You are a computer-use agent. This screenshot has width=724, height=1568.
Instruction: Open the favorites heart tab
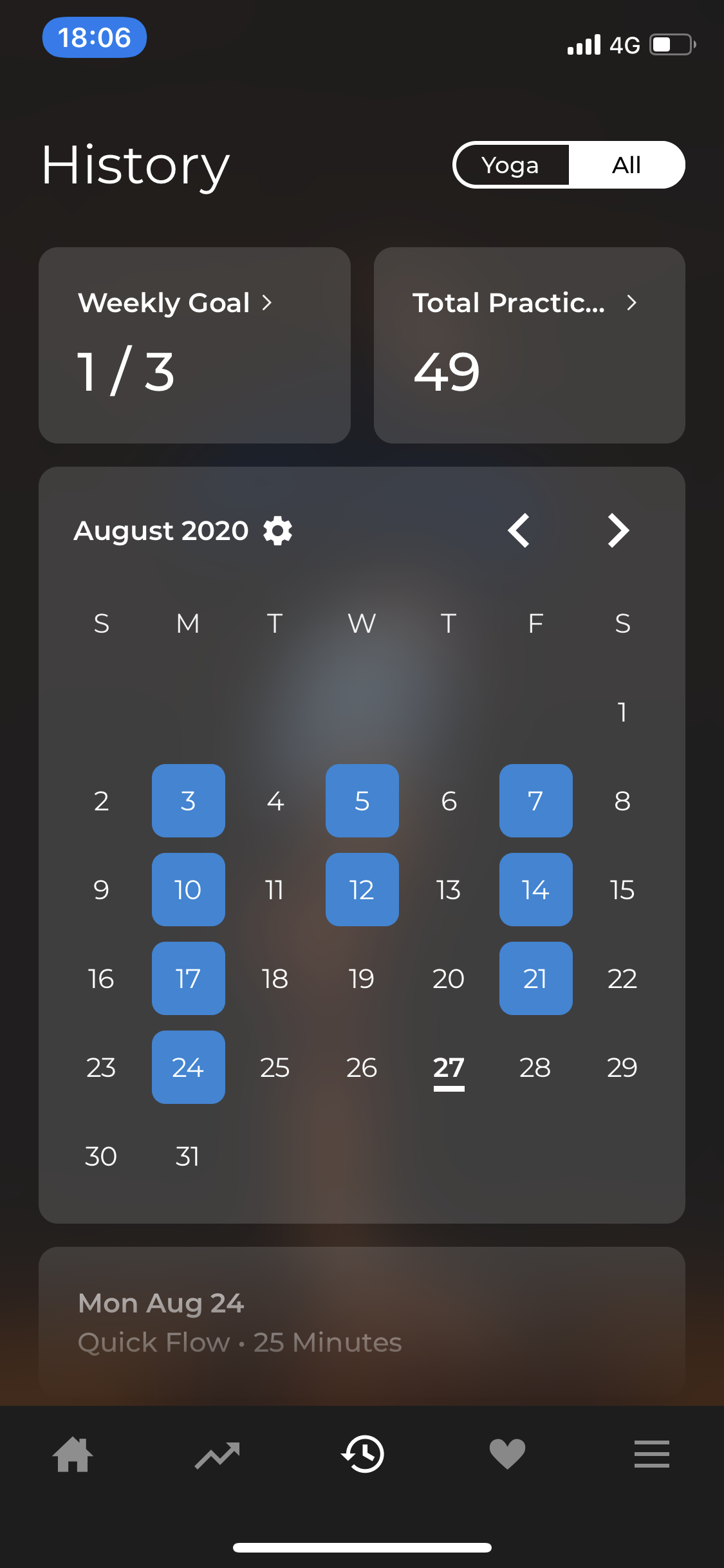point(508,1454)
